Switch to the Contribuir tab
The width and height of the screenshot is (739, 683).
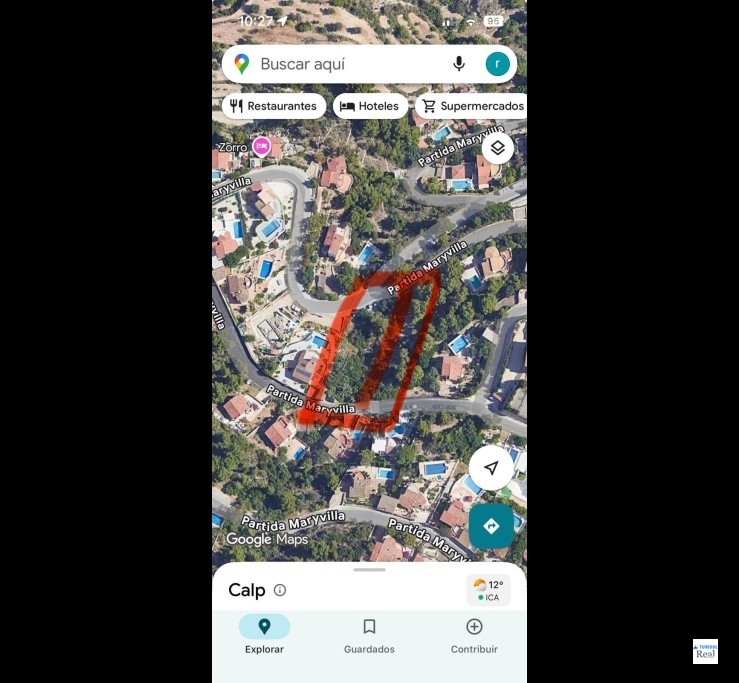[474, 635]
